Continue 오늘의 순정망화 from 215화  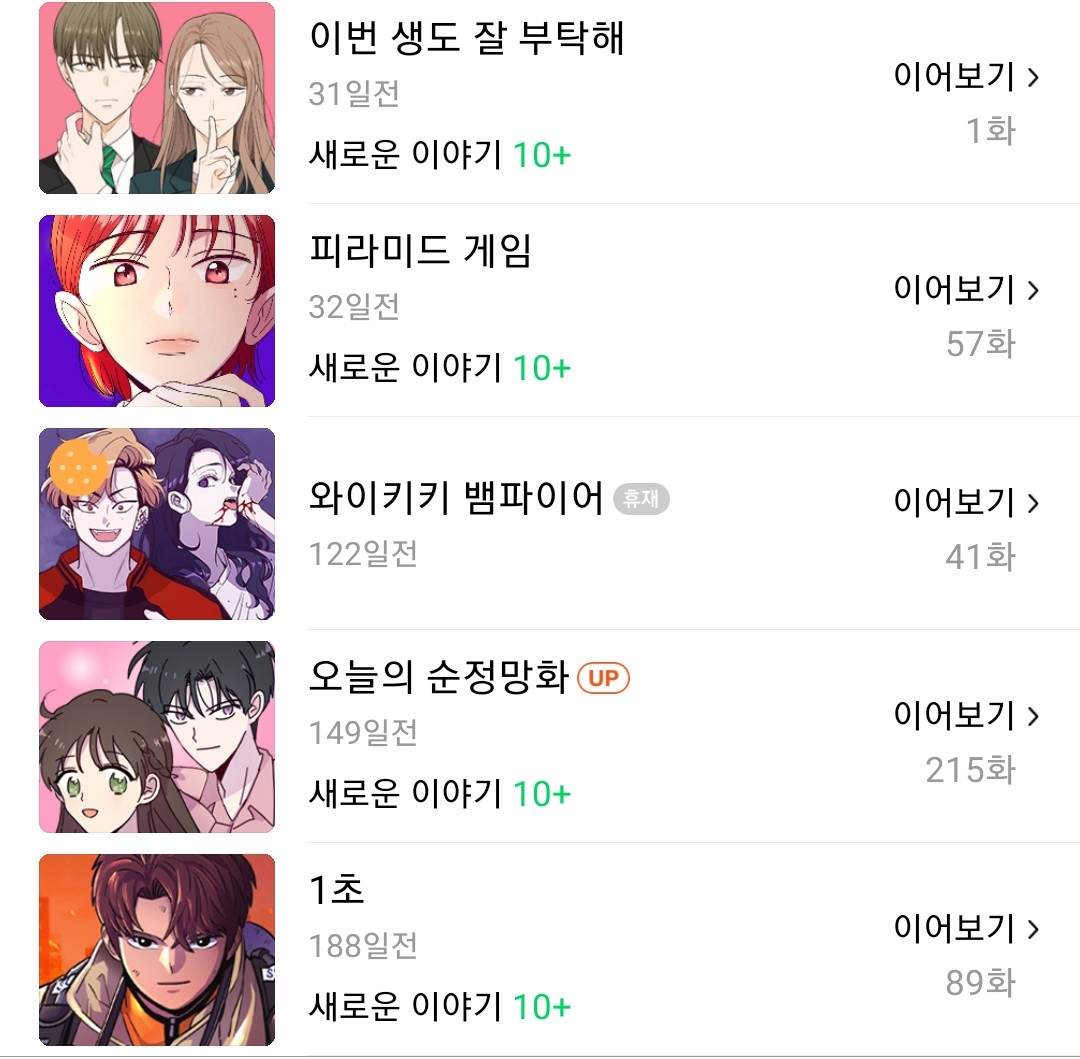966,717
